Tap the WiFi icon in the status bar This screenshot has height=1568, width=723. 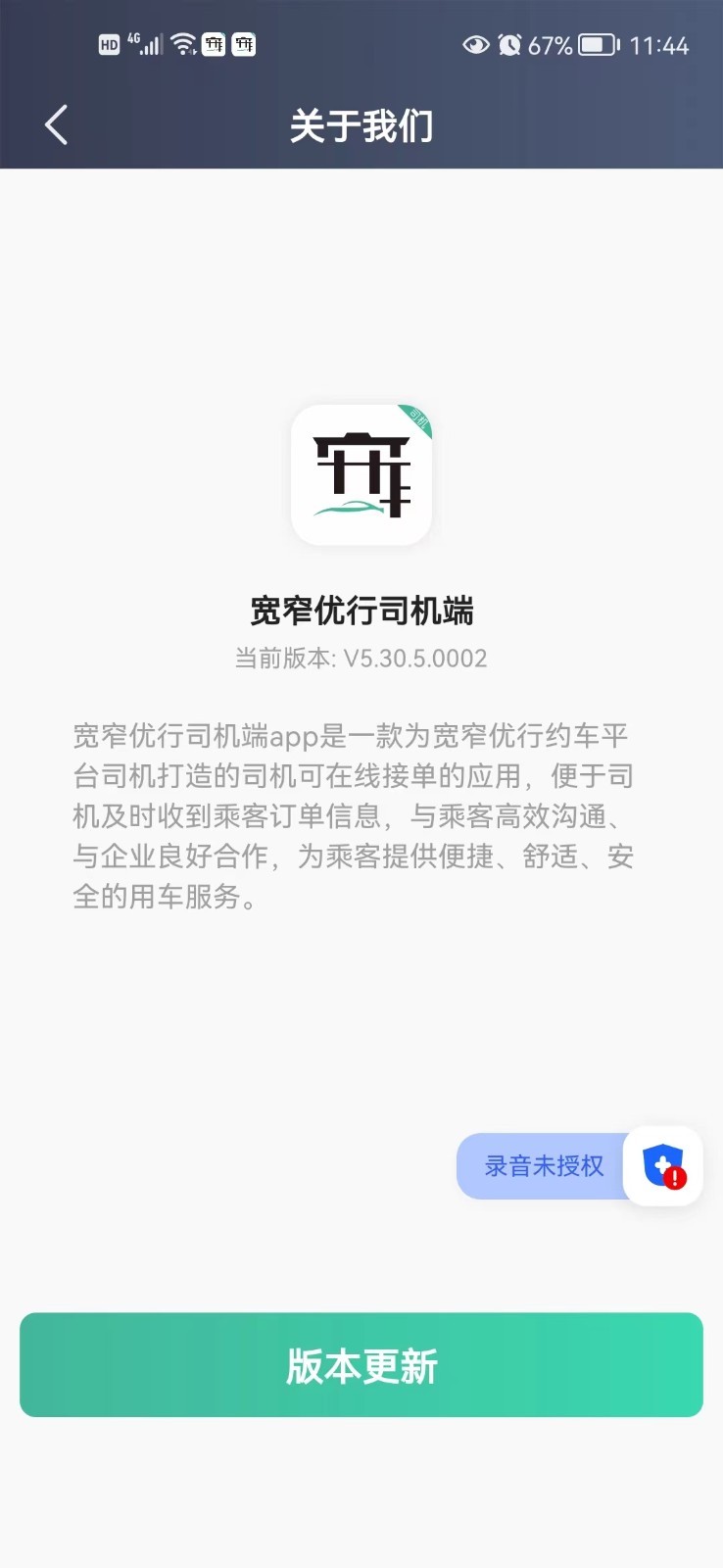coord(183,43)
